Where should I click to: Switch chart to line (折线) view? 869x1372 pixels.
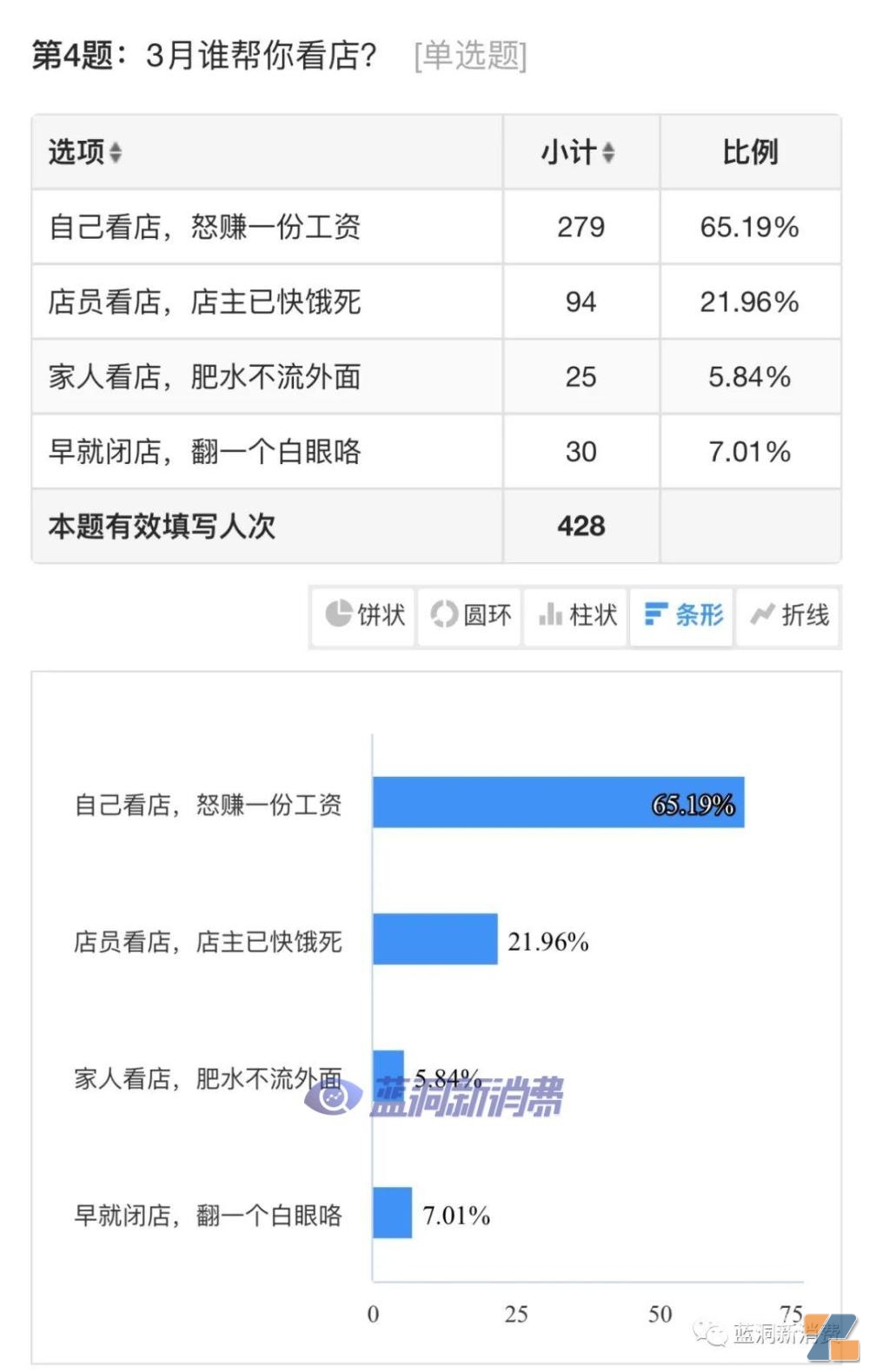coord(789,615)
